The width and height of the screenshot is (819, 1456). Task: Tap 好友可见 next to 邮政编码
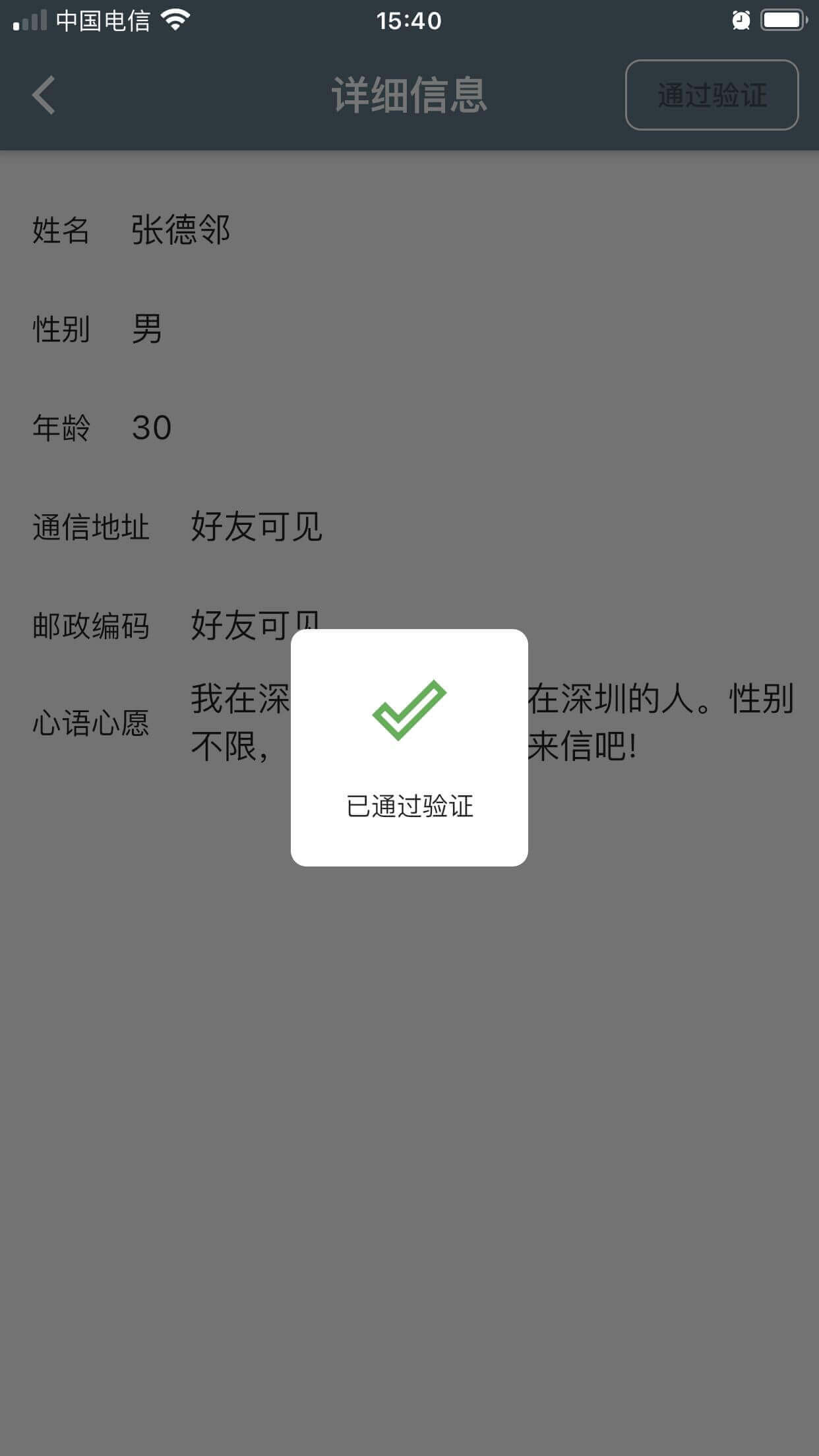pos(256,625)
